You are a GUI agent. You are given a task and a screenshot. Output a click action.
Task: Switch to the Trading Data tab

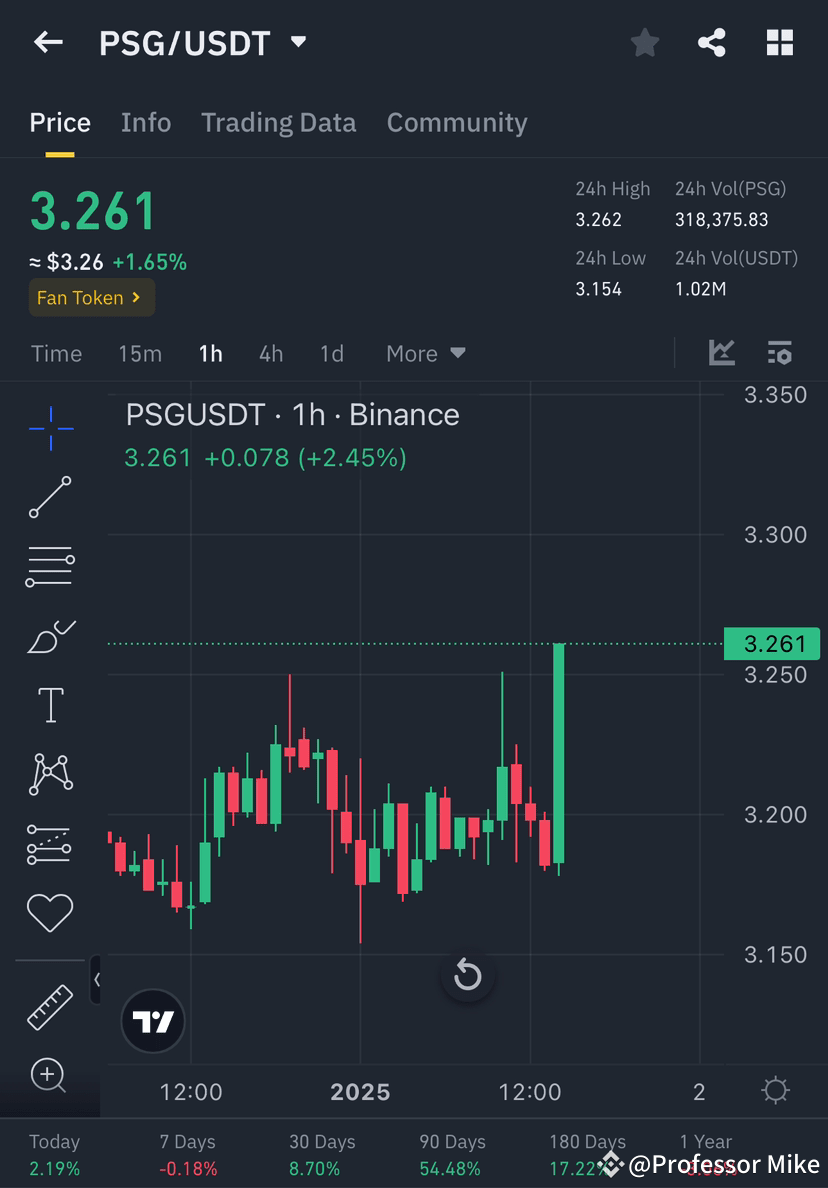click(x=279, y=122)
